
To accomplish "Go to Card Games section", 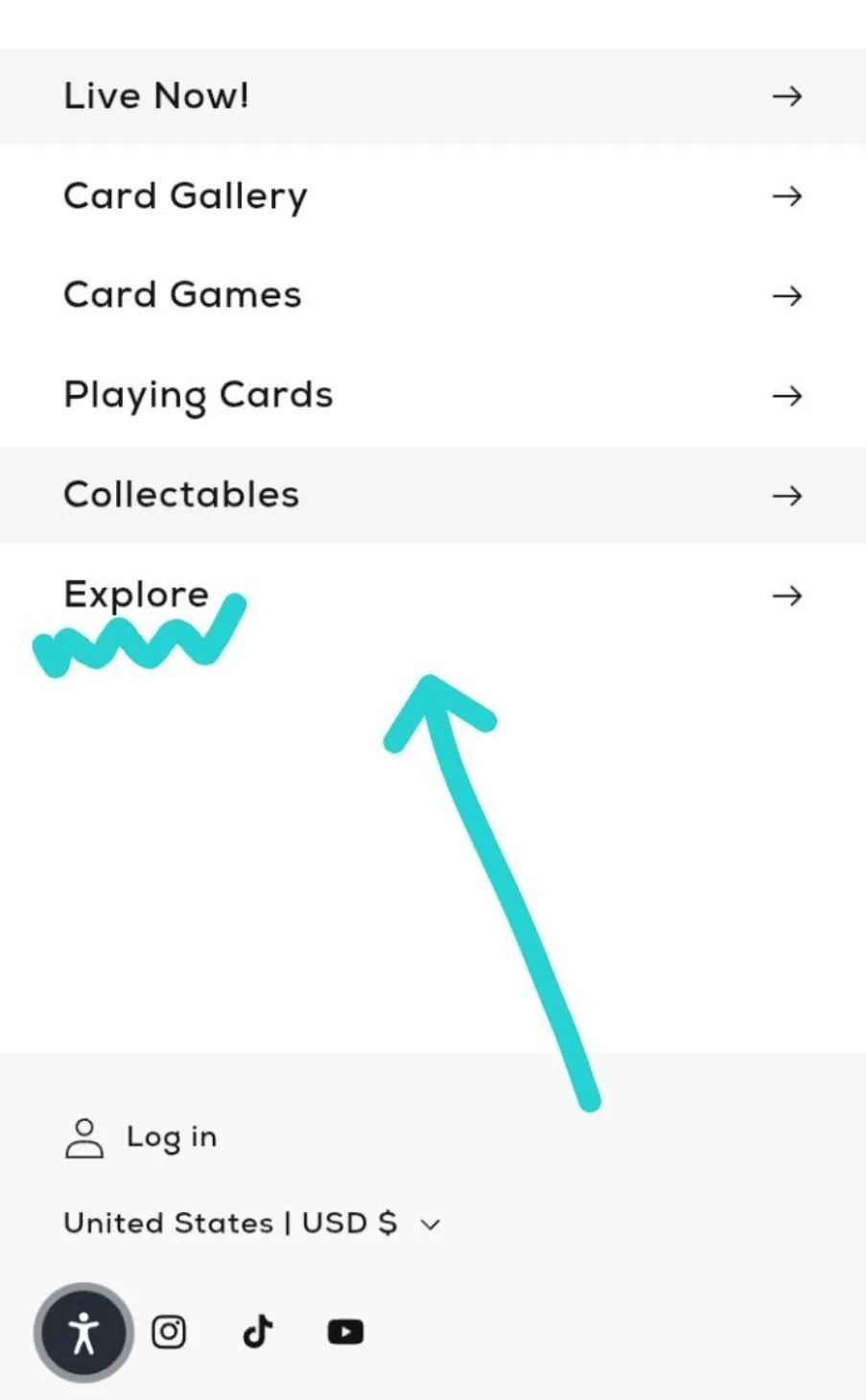I will (x=432, y=295).
